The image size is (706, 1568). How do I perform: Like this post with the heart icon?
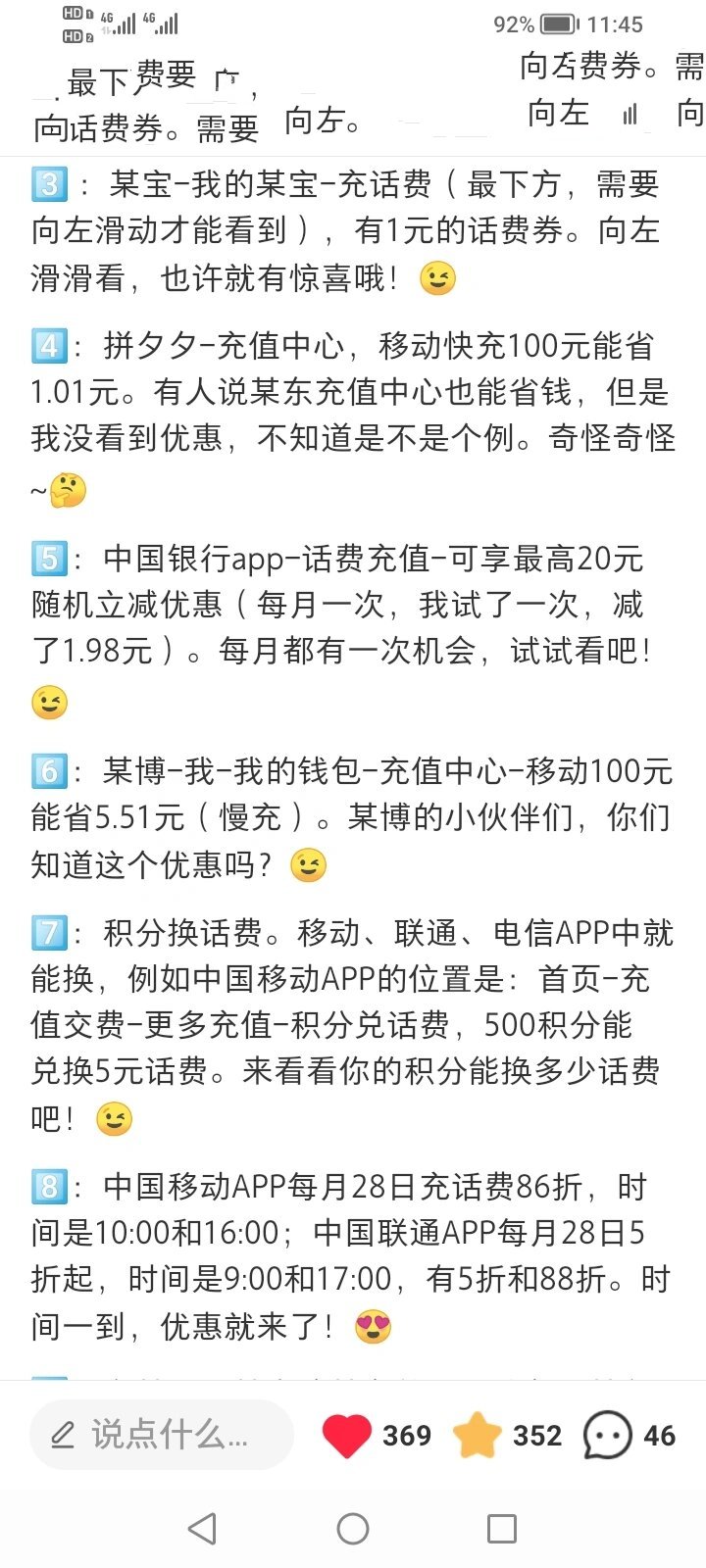point(346,1437)
